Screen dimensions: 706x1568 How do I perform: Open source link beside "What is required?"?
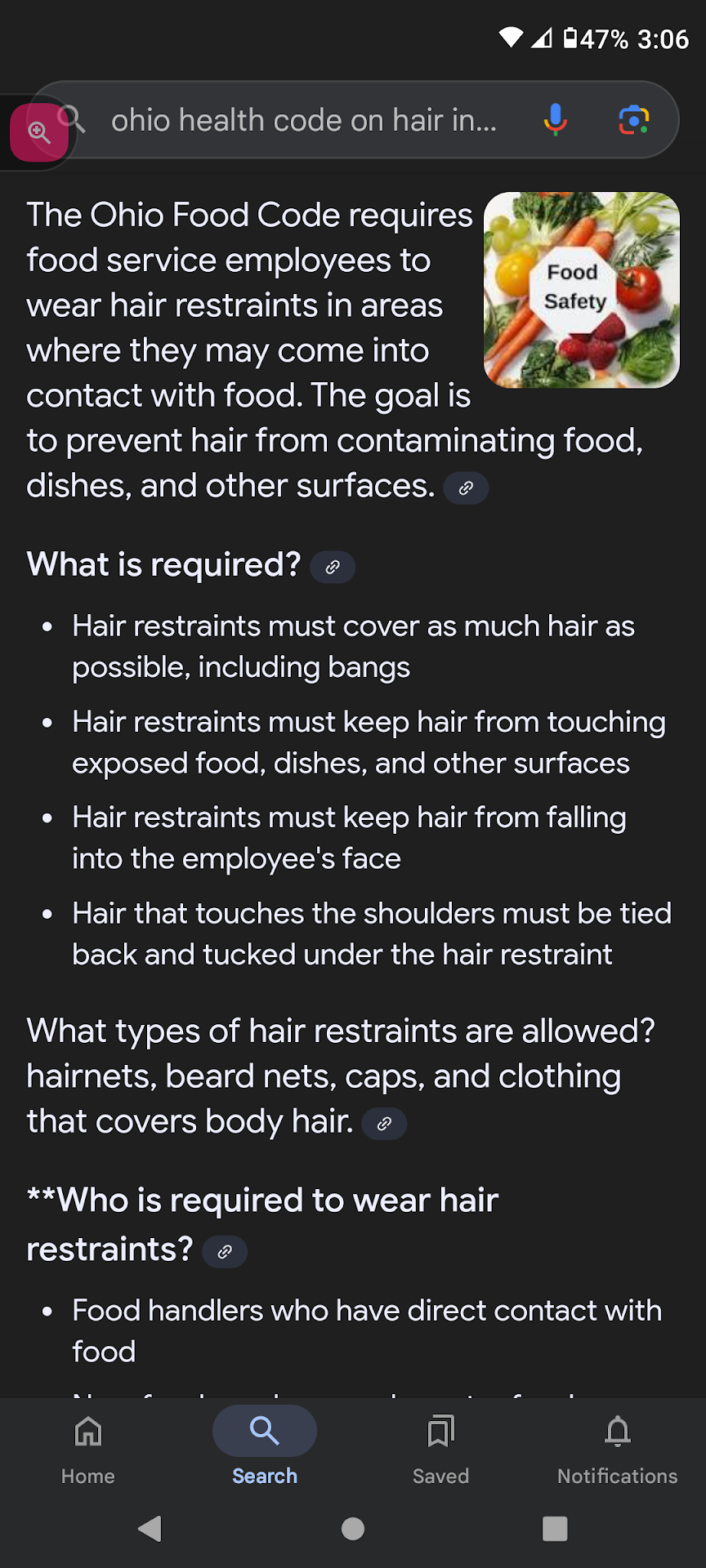(333, 567)
